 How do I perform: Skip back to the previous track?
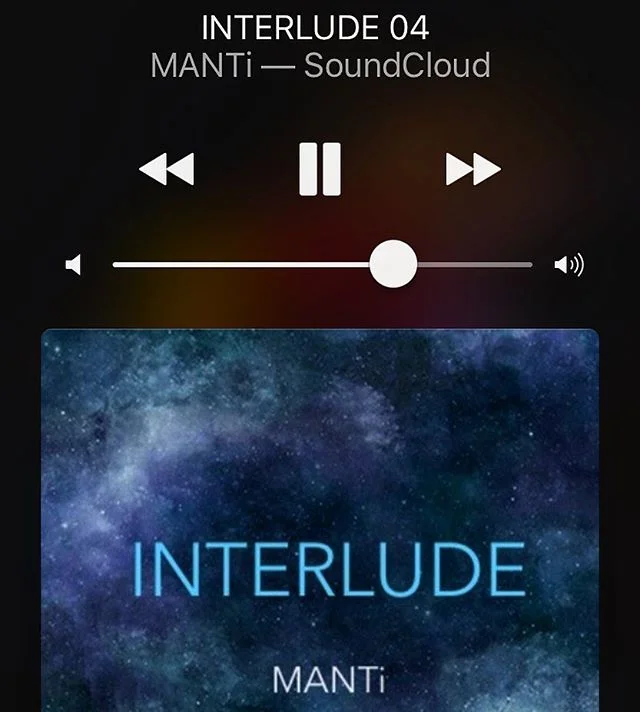click(x=167, y=169)
